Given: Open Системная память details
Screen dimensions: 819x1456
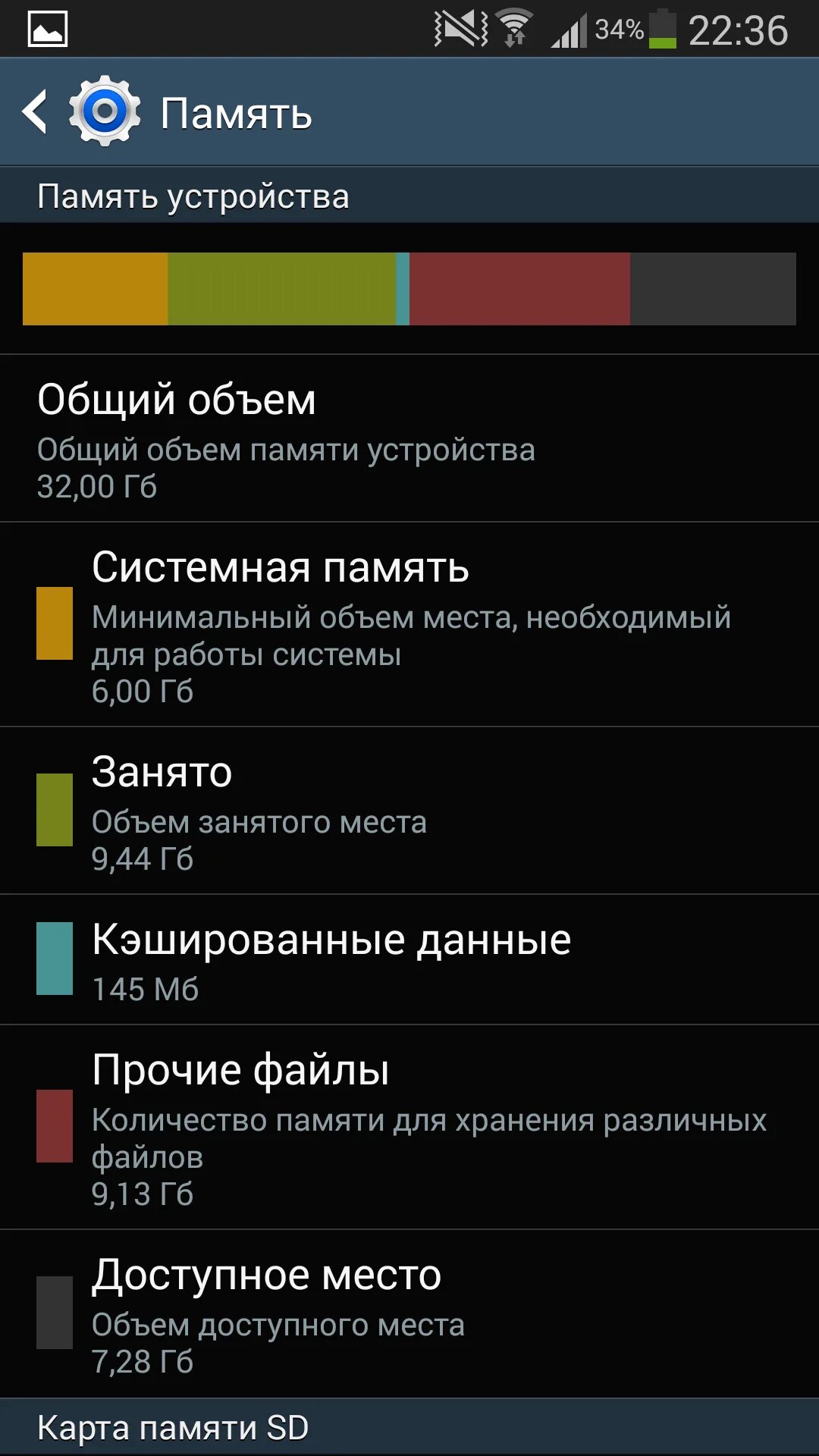Looking at the screenshot, I should click(409, 623).
